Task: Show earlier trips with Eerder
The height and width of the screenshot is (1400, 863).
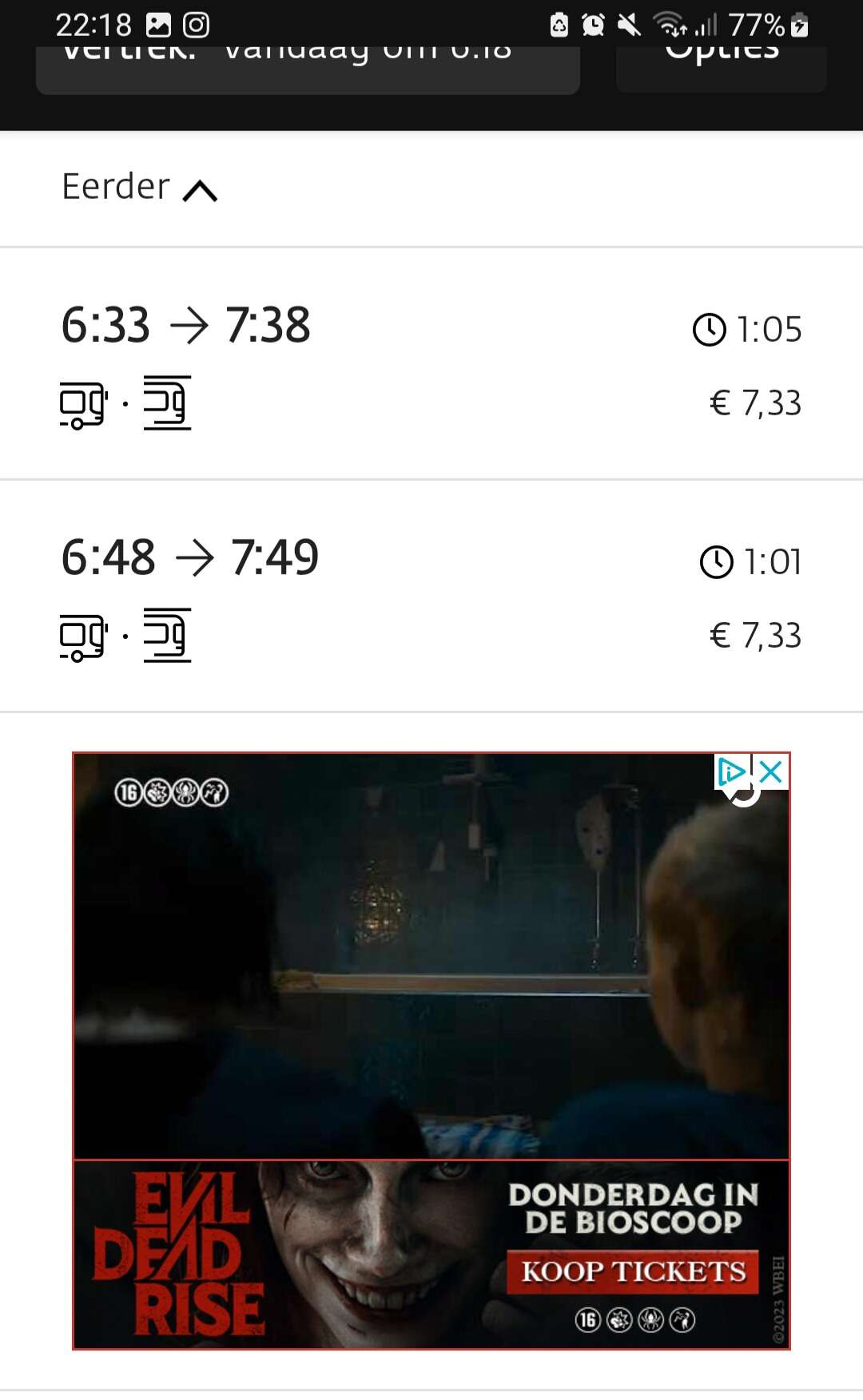Action: click(x=140, y=188)
